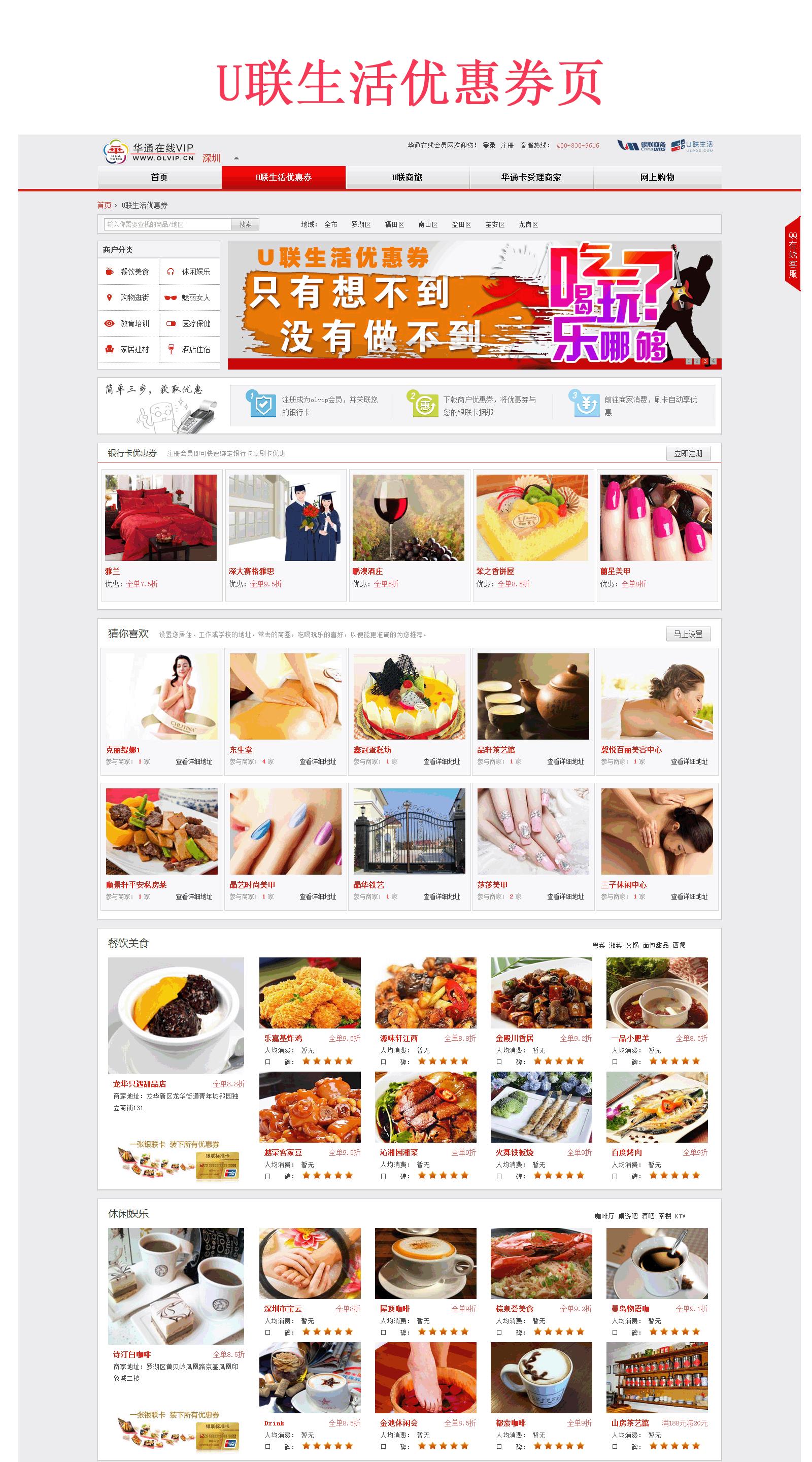812x1462 pixels.
Task: Tap the 注册 link in the header
Action: tap(506, 145)
